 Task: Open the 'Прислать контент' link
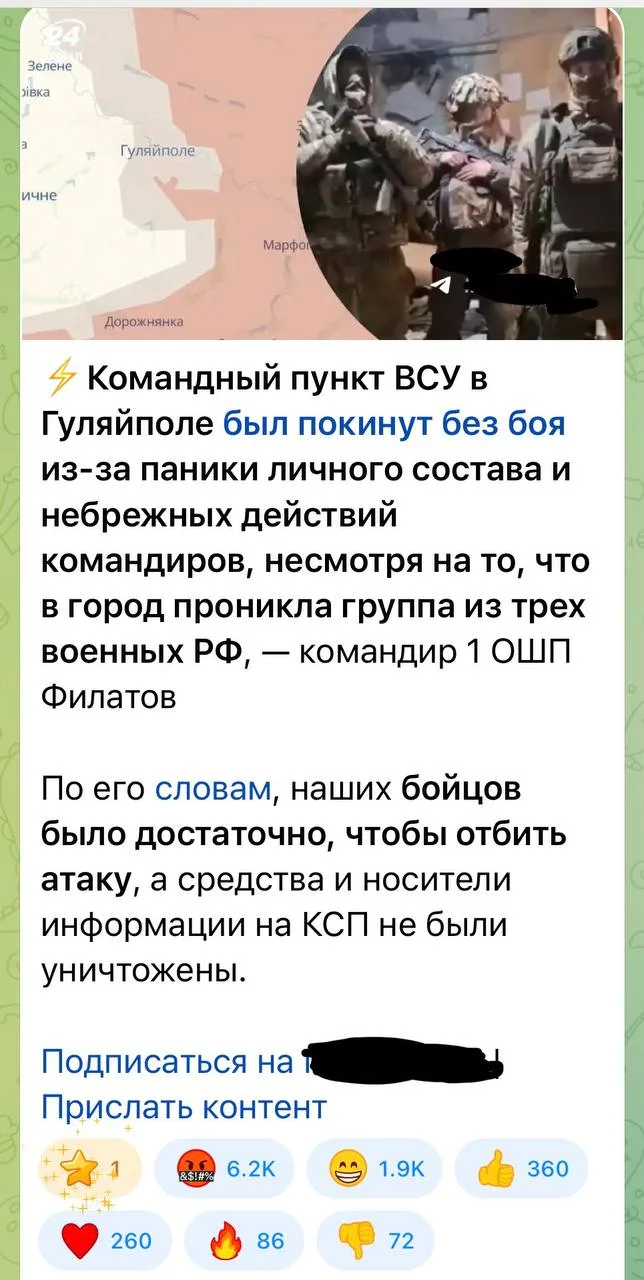coord(184,1107)
